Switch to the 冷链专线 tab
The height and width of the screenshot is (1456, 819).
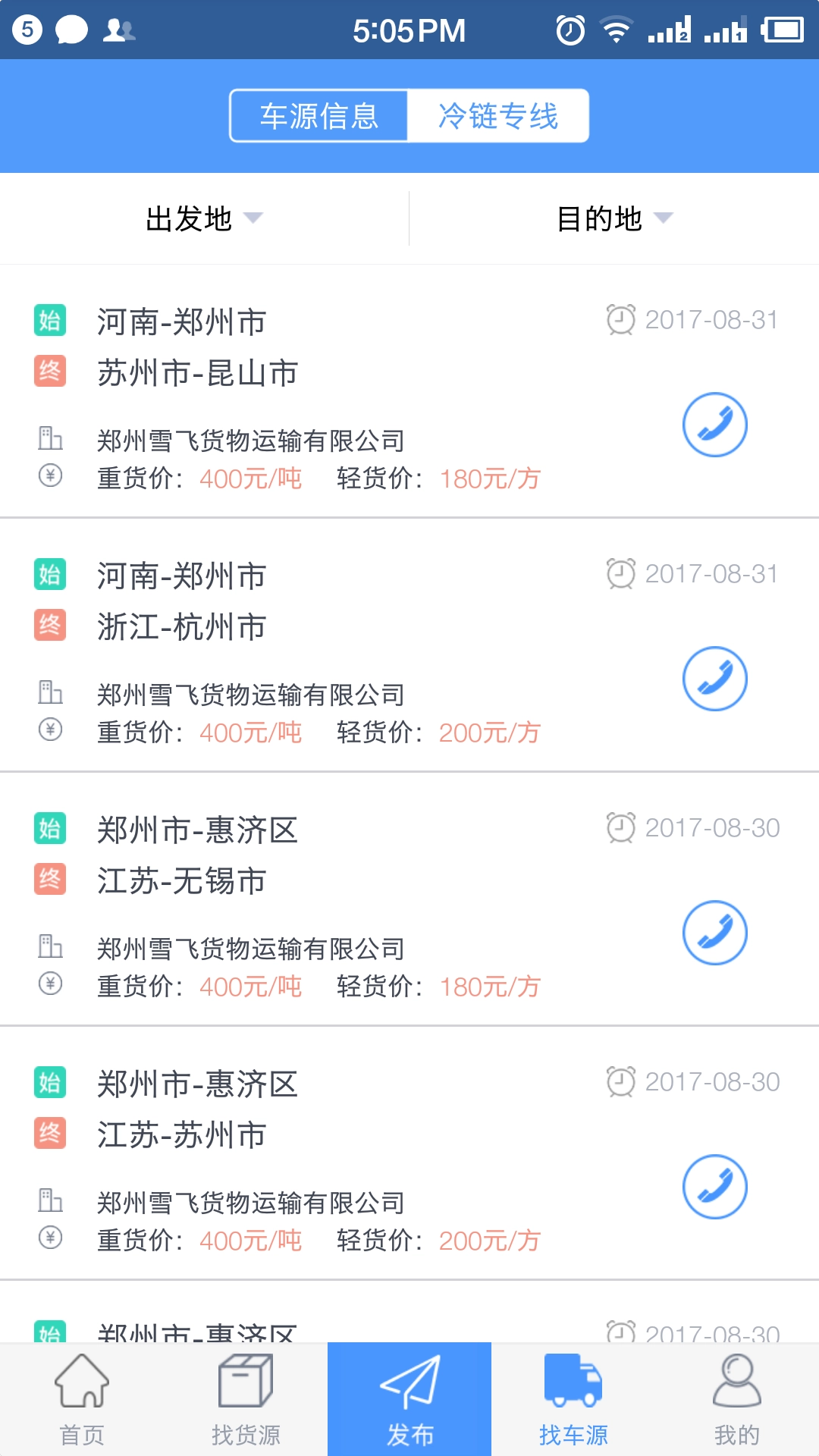point(498,116)
